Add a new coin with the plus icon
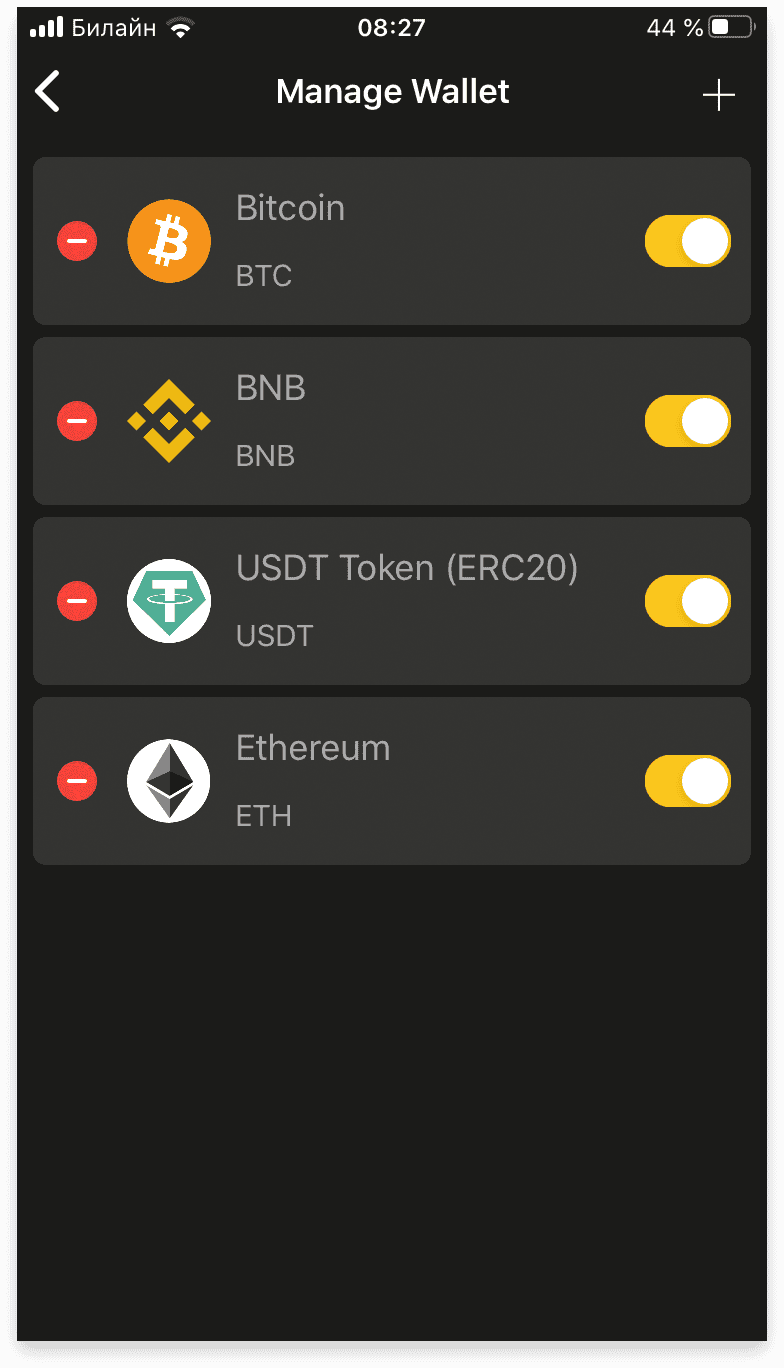 tap(718, 95)
